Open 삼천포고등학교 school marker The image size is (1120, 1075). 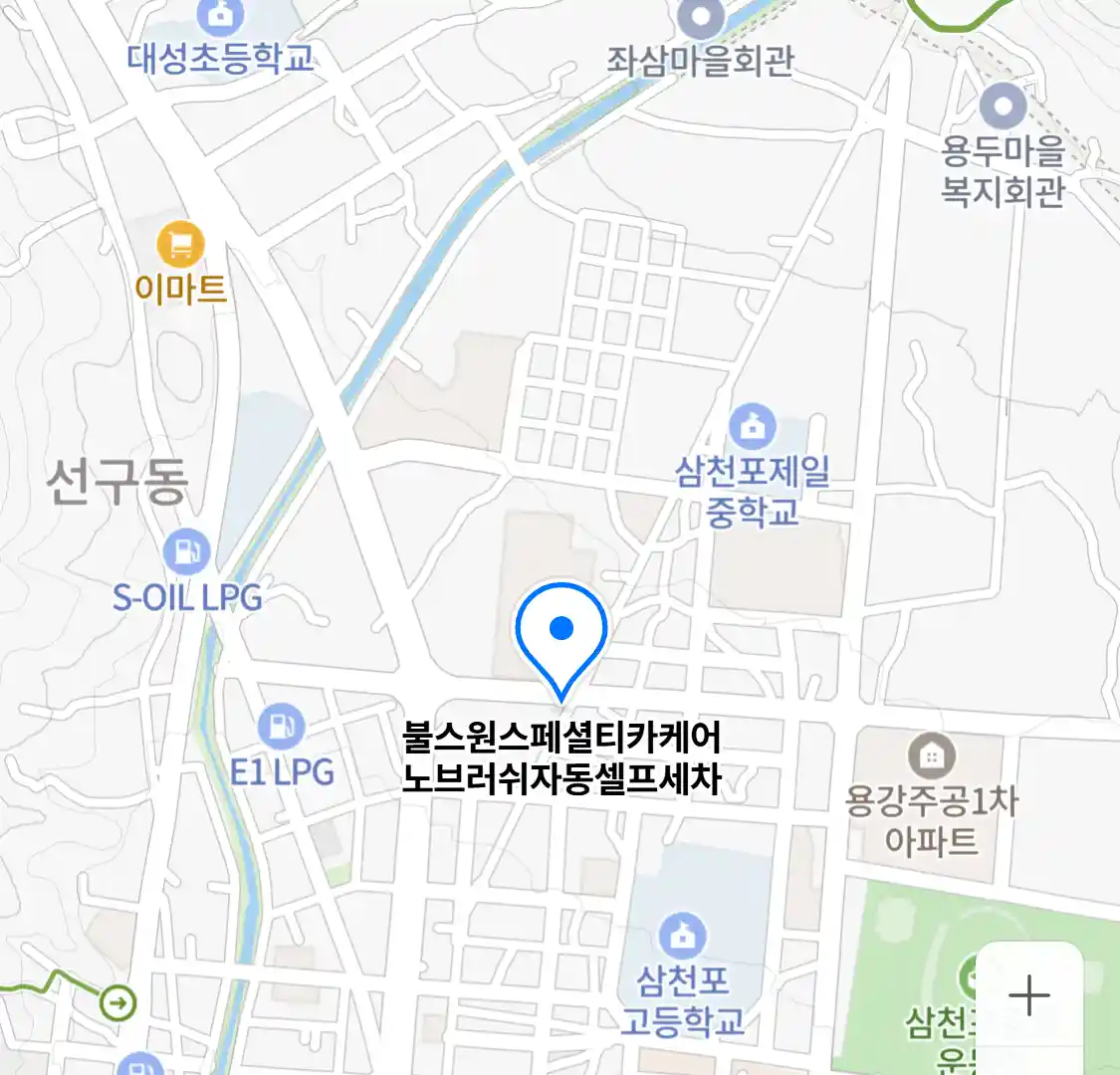pos(683,937)
